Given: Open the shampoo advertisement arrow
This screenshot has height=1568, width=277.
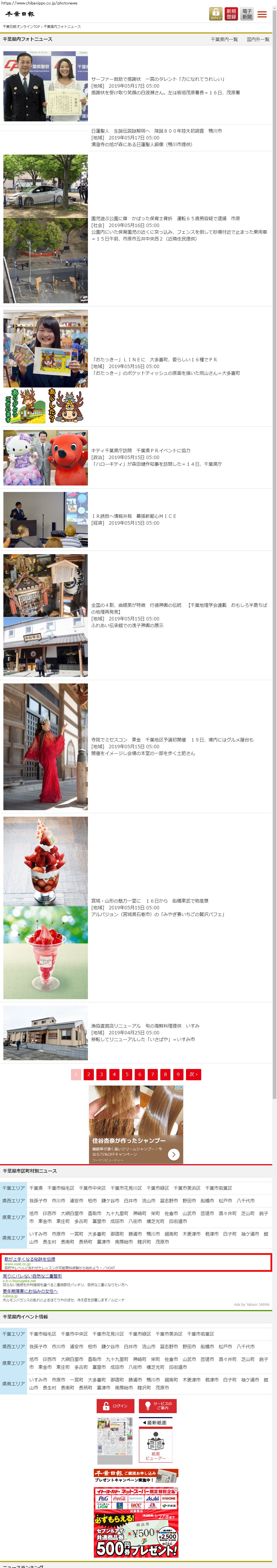Looking at the screenshot, I should pyautogui.click(x=174, y=1155).
